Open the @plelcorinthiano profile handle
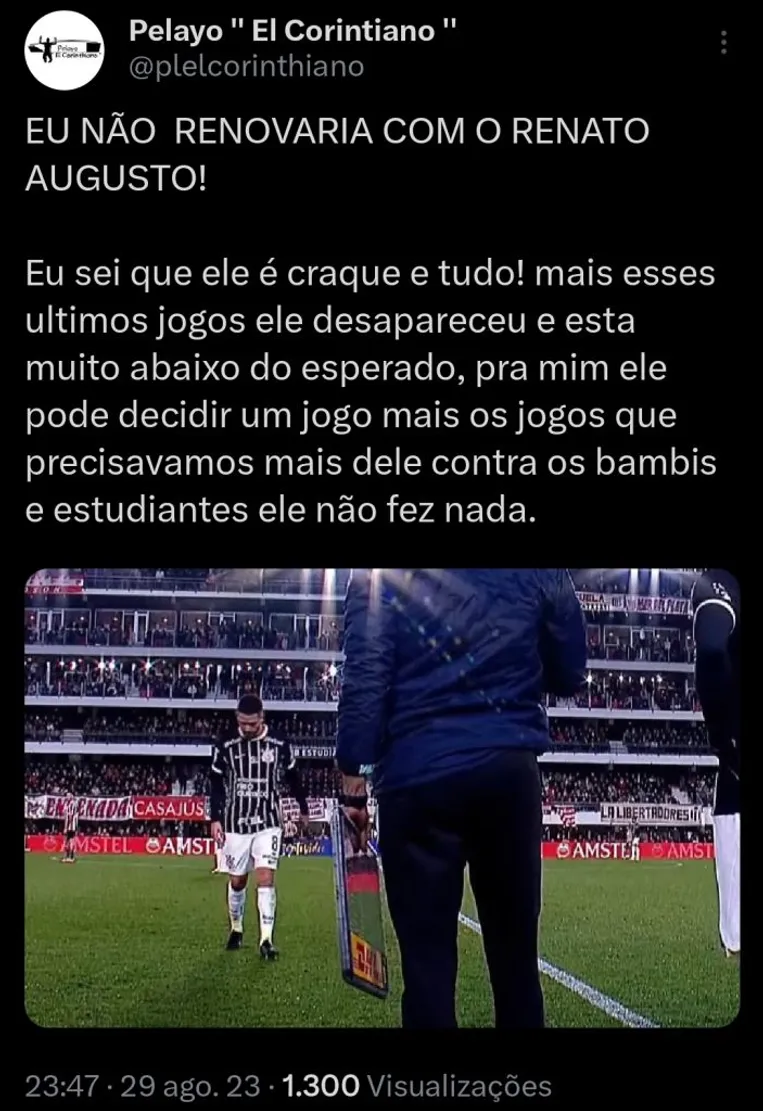Viewport: 763px width, 1111px height. click(247, 67)
